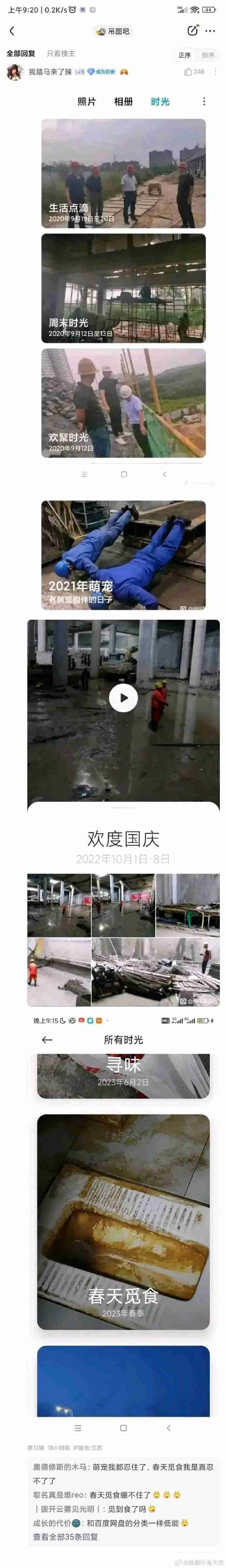Sort replies by 倒序
The height and width of the screenshot is (1568, 226).
pyautogui.click(x=208, y=55)
